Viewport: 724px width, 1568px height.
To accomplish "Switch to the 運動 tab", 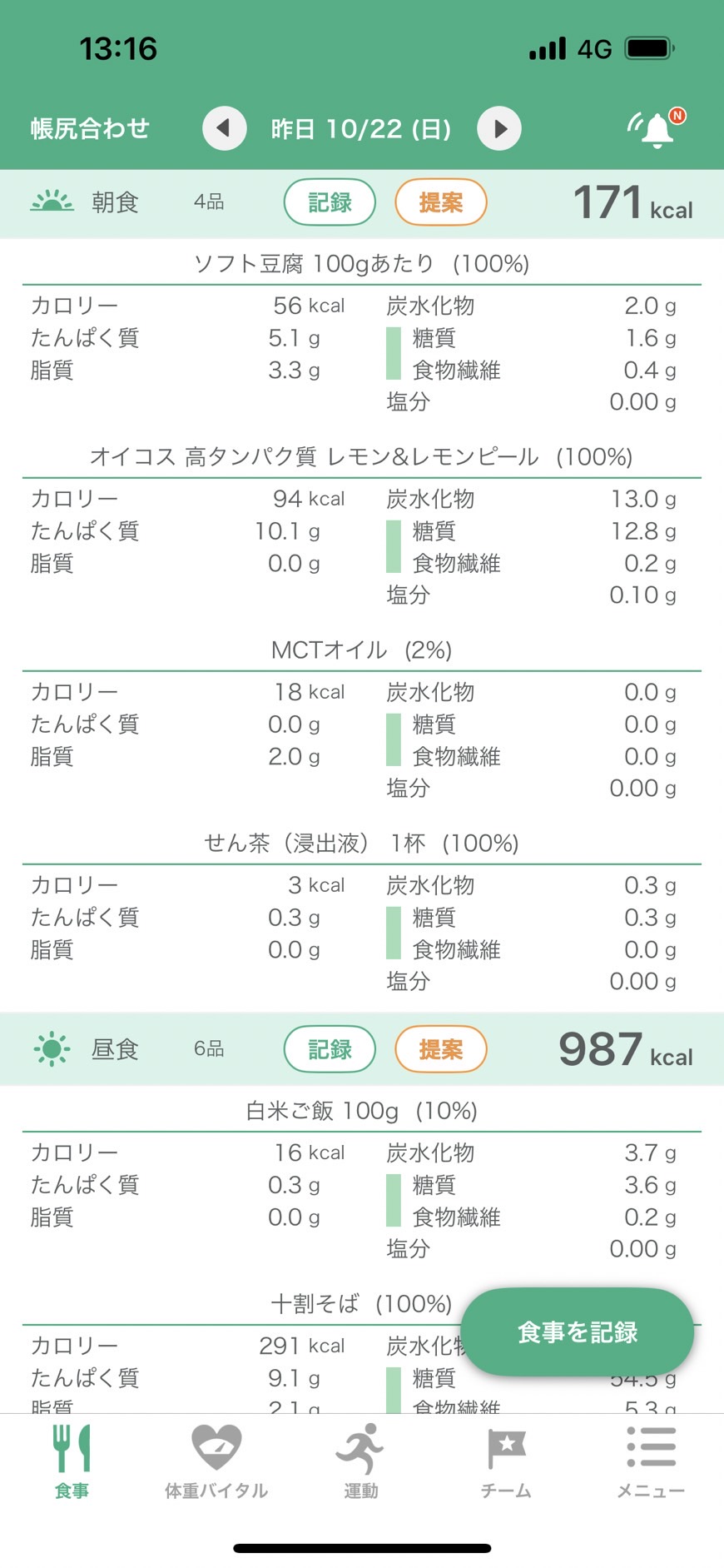I will click(361, 1461).
